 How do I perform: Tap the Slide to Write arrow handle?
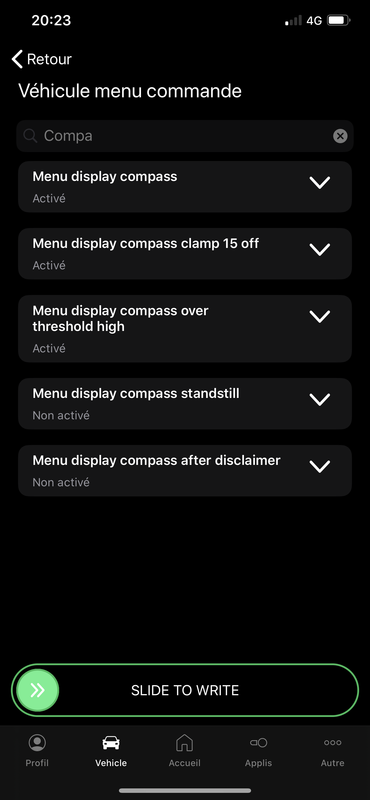[x=38, y=690]
